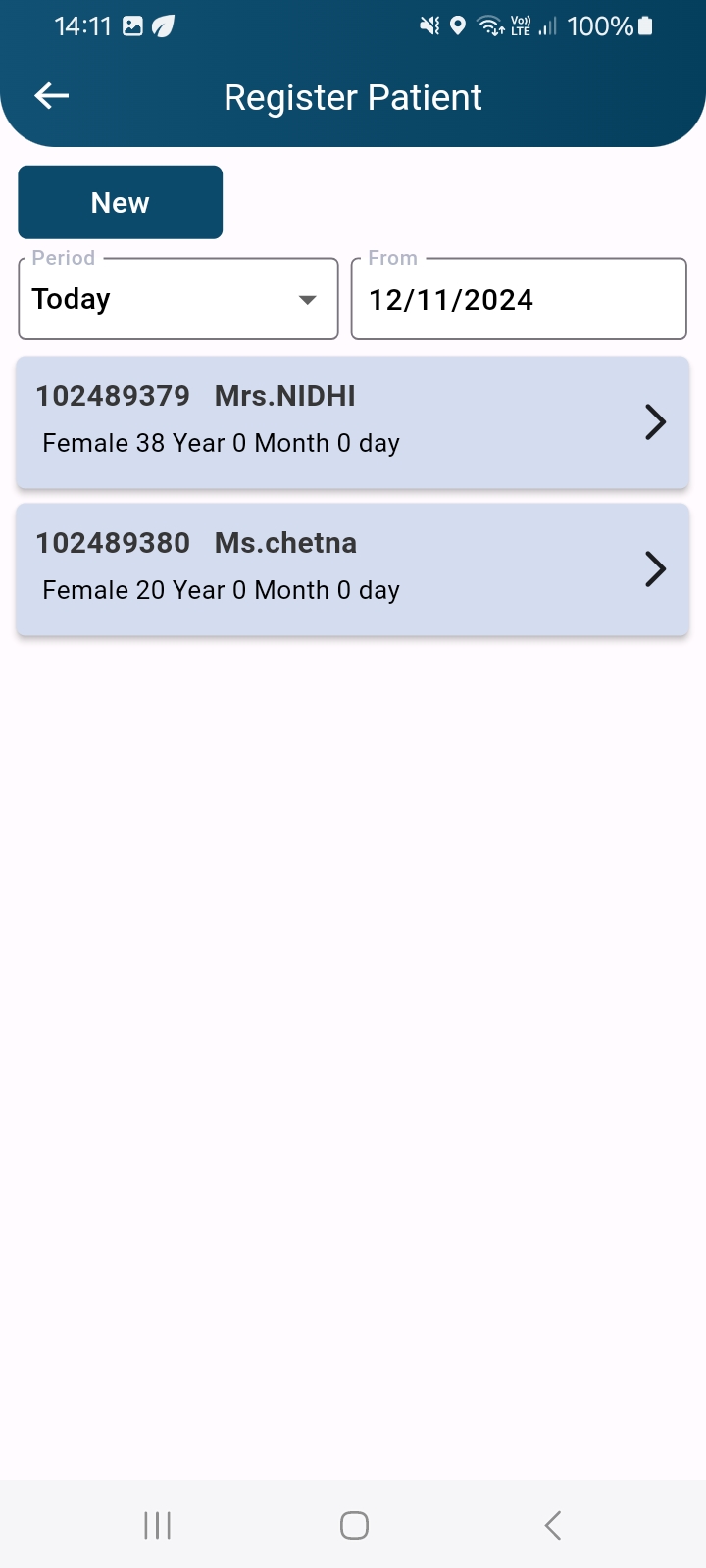Go back using the header arrow
The image size is (706, 1568).
coord(52,96)
